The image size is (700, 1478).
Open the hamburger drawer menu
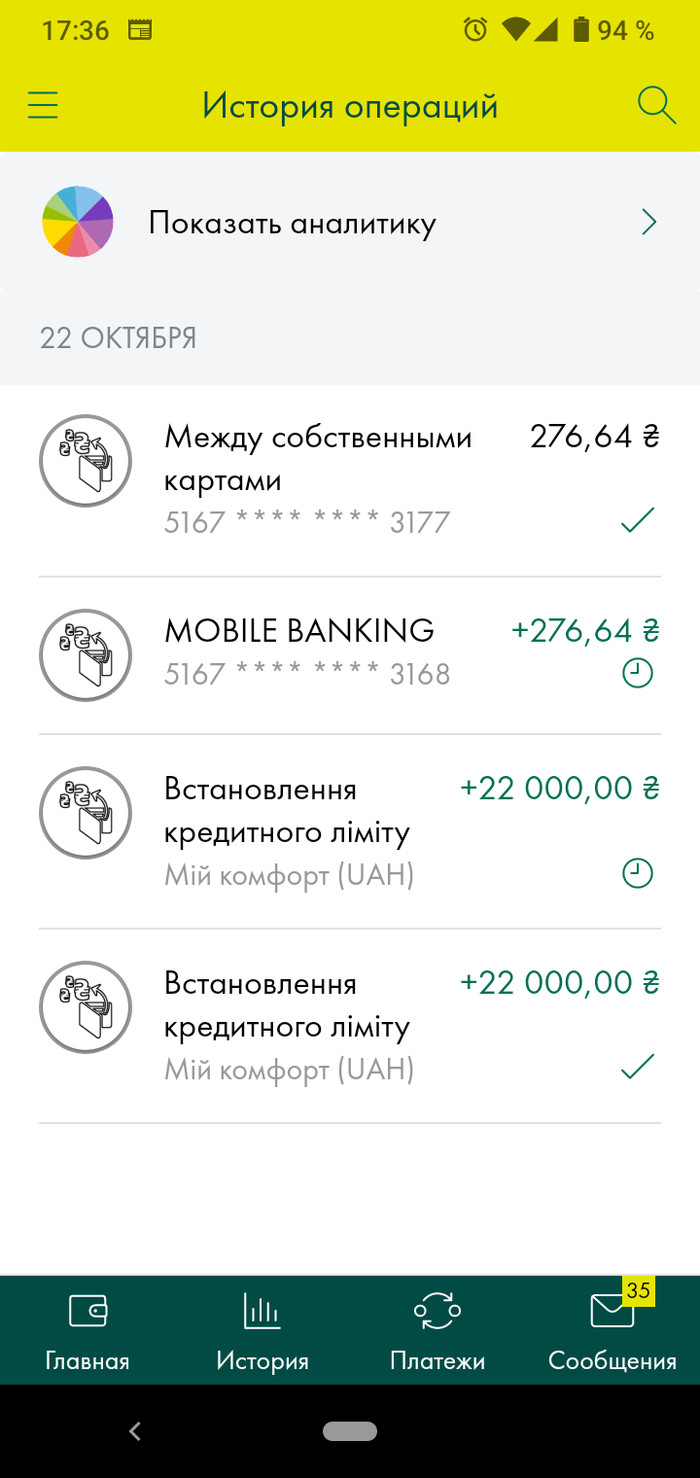coord(43,106)
